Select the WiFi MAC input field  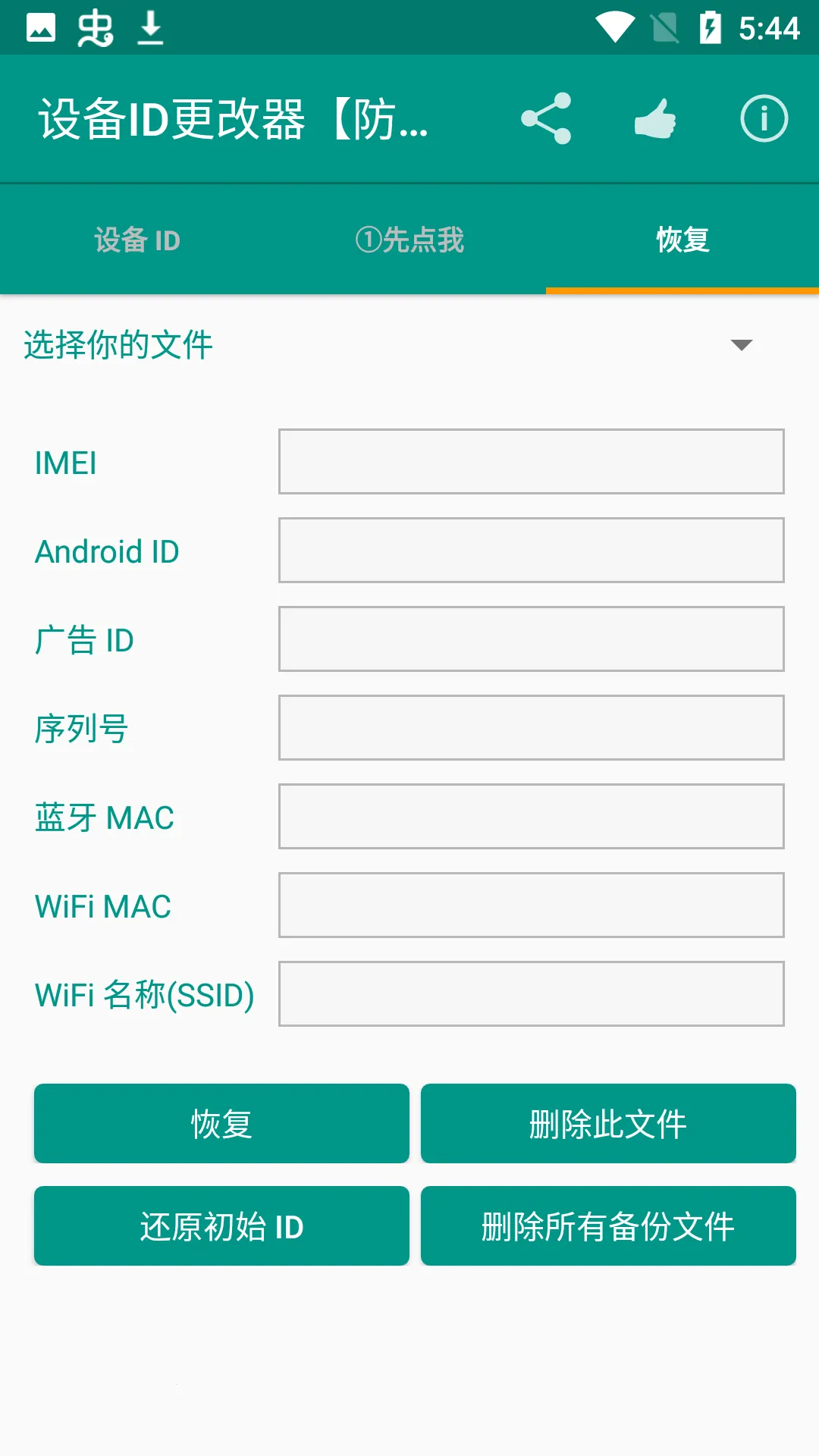tap(530, 905)
